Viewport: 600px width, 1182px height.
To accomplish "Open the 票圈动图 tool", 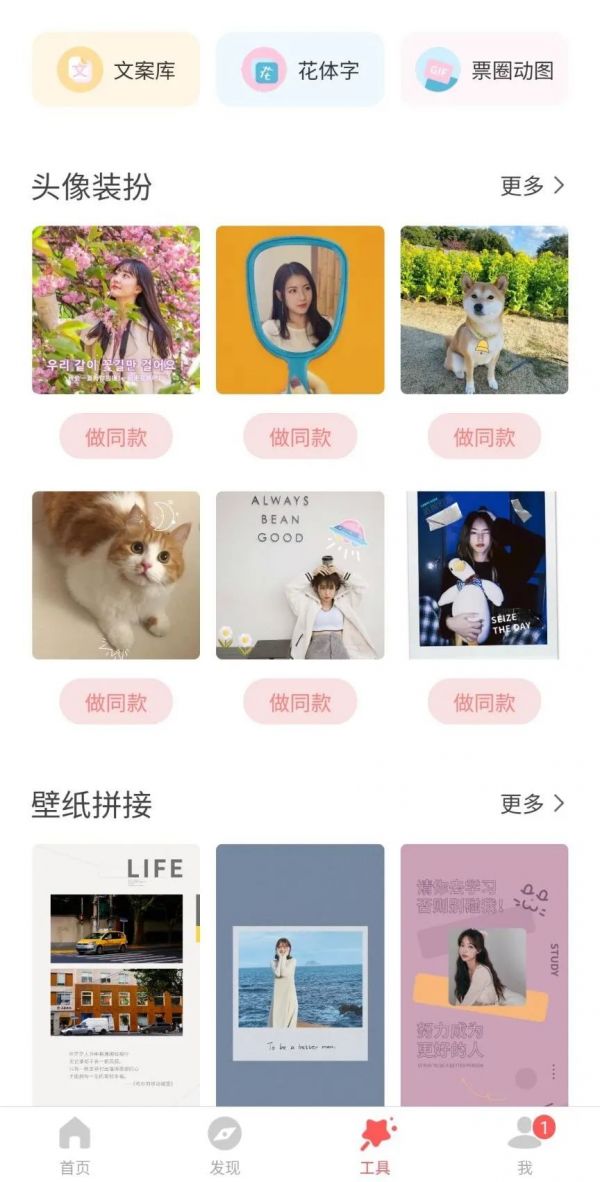I will tap(485, 70).
